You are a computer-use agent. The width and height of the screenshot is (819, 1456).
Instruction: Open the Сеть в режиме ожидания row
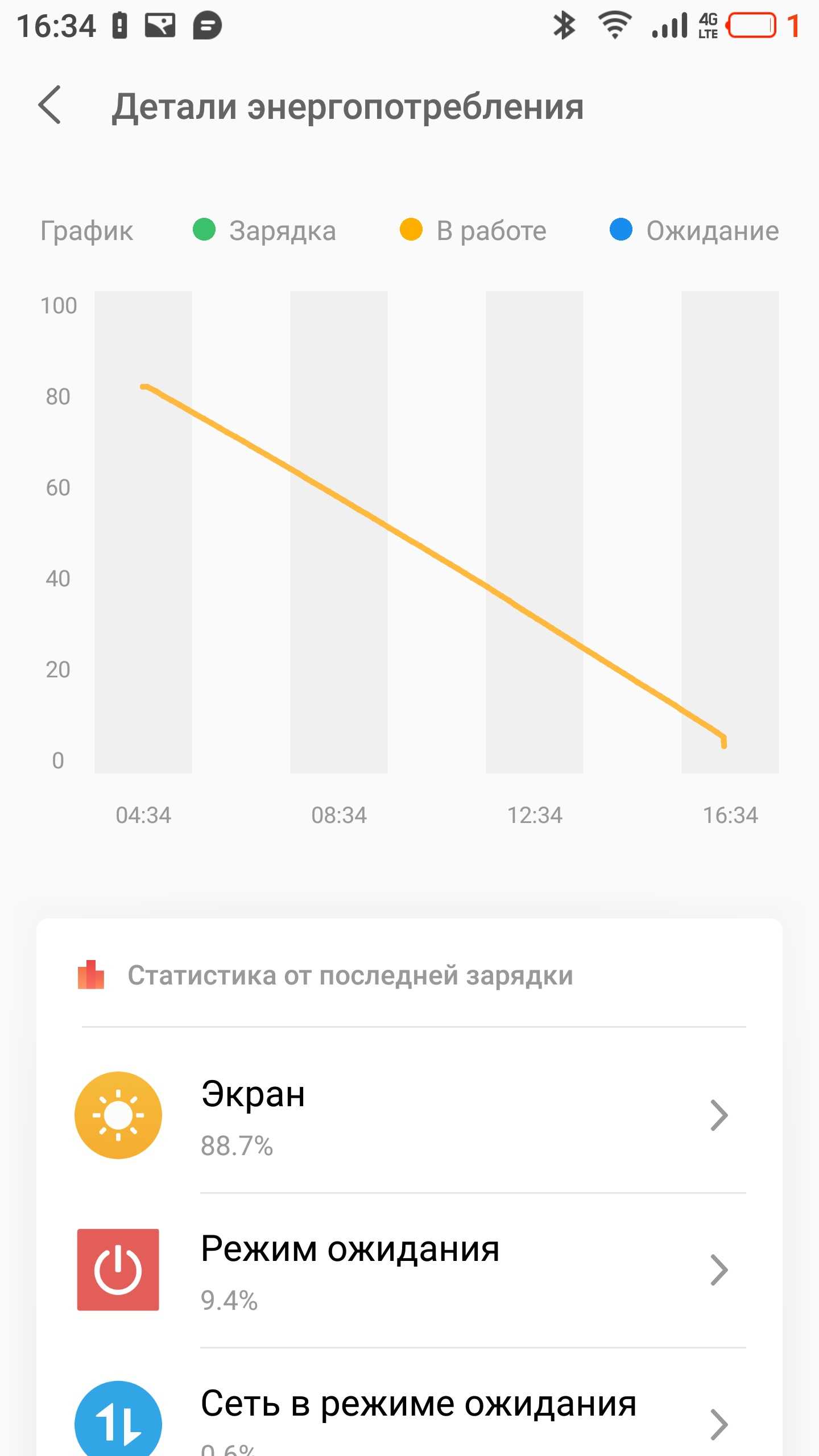pos(409,1416)
